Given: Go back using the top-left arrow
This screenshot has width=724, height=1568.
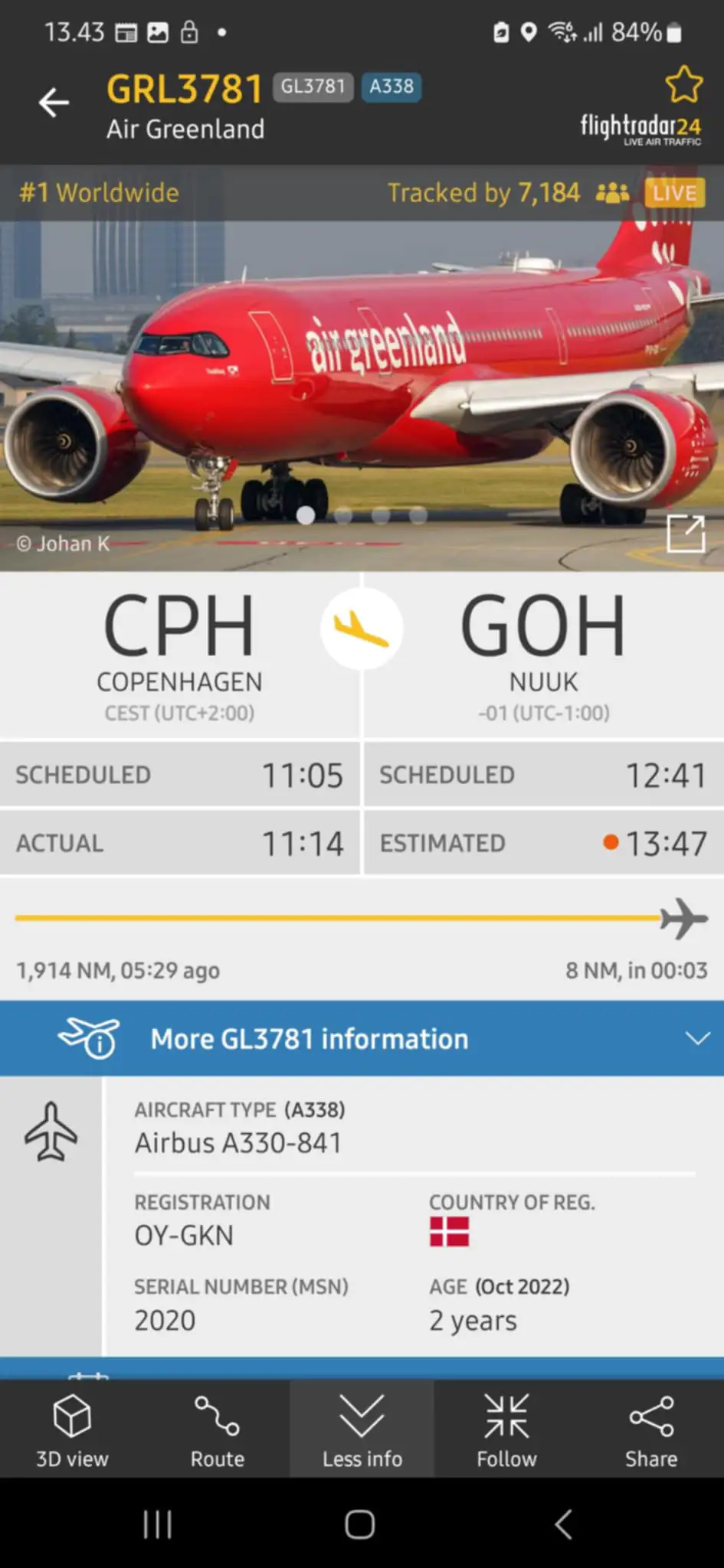Looking at the screenshot, I should pyautogui.click(x=54, y=103).
